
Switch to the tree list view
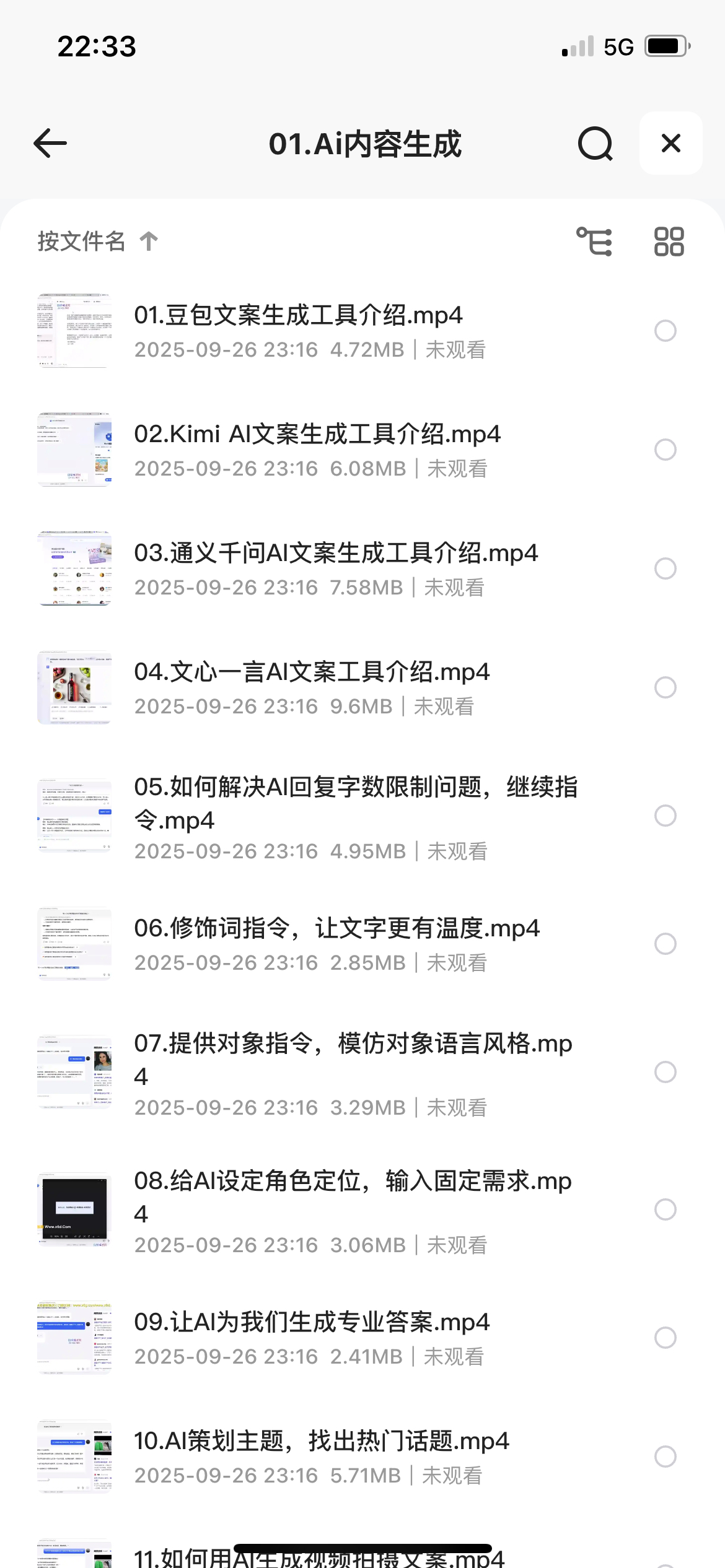[x=594, y=241]
